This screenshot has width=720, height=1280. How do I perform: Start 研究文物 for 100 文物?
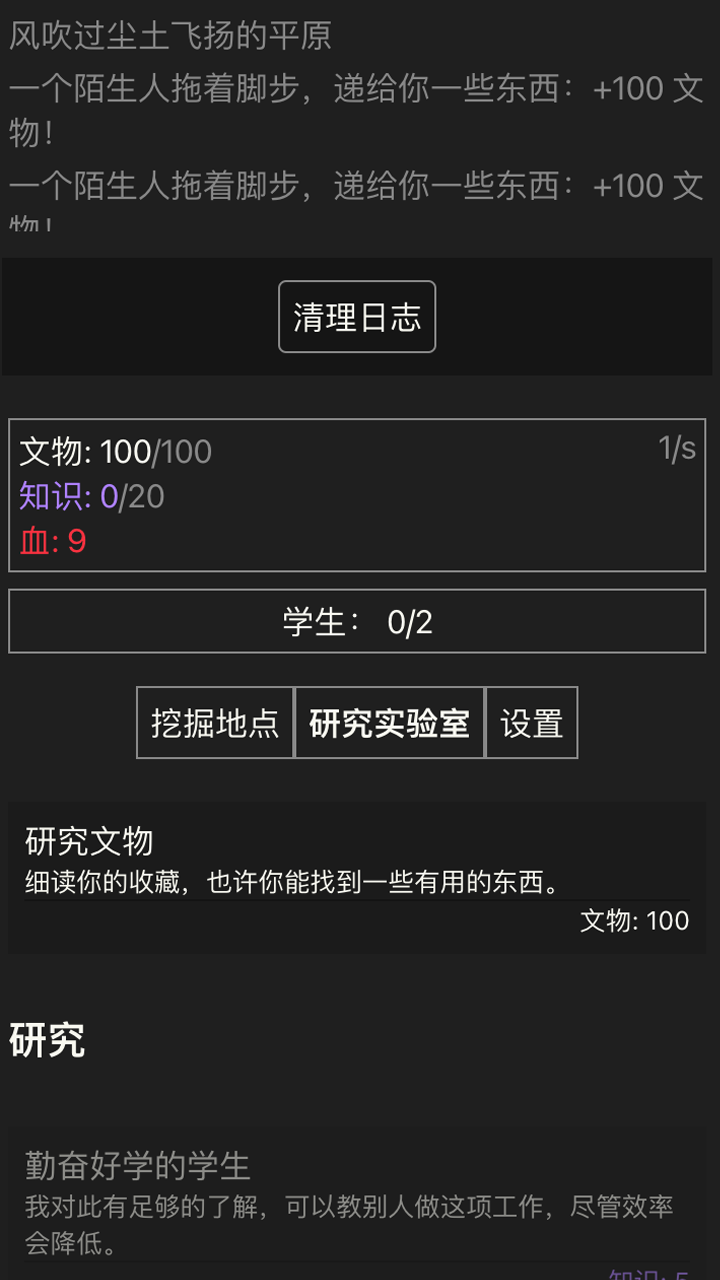(x=357, y=878)
